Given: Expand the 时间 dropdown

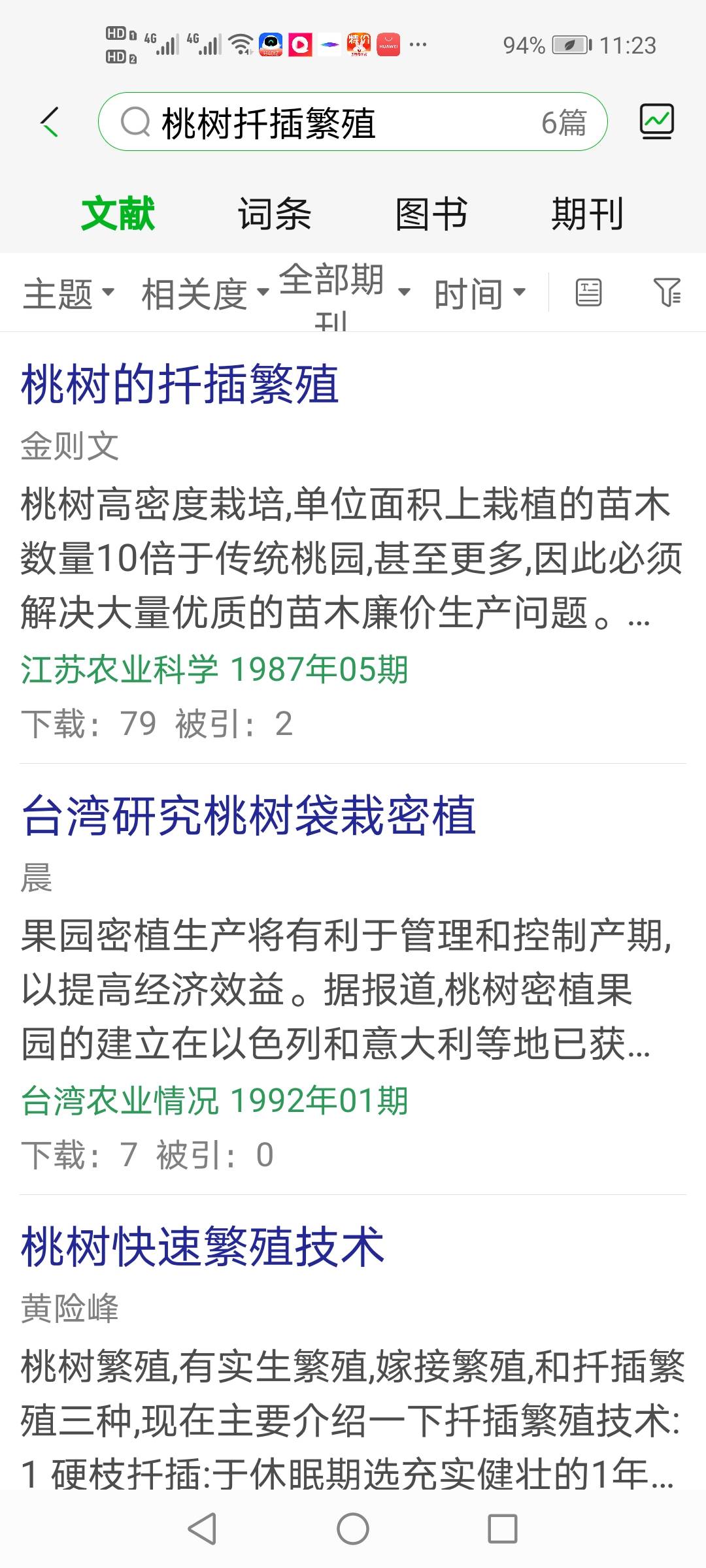Looking at the screenshot, I should (x=480, y=293).
